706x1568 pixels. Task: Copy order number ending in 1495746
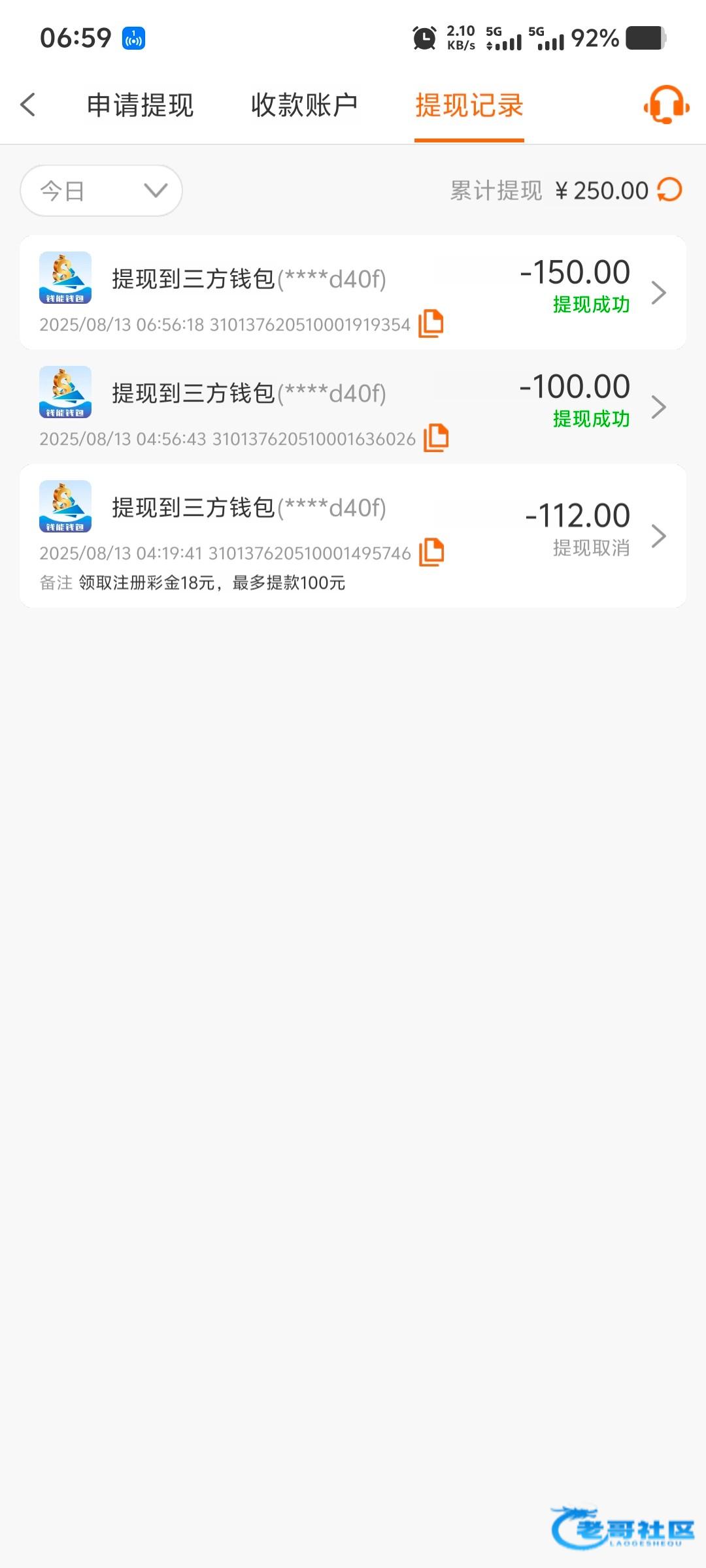[431, 552]
